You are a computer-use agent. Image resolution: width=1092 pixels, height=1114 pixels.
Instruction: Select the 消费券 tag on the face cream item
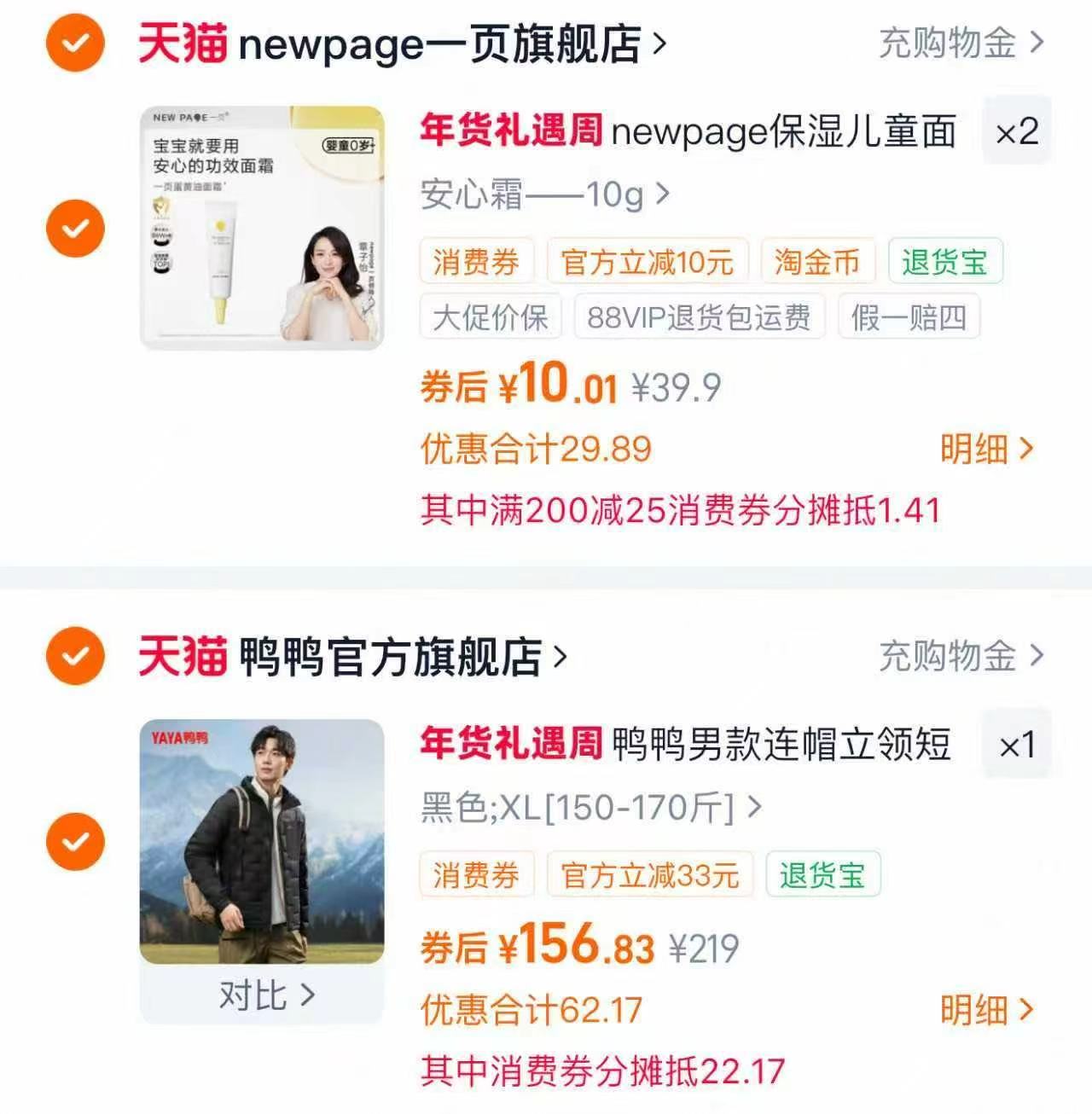[x=477, y=262]
